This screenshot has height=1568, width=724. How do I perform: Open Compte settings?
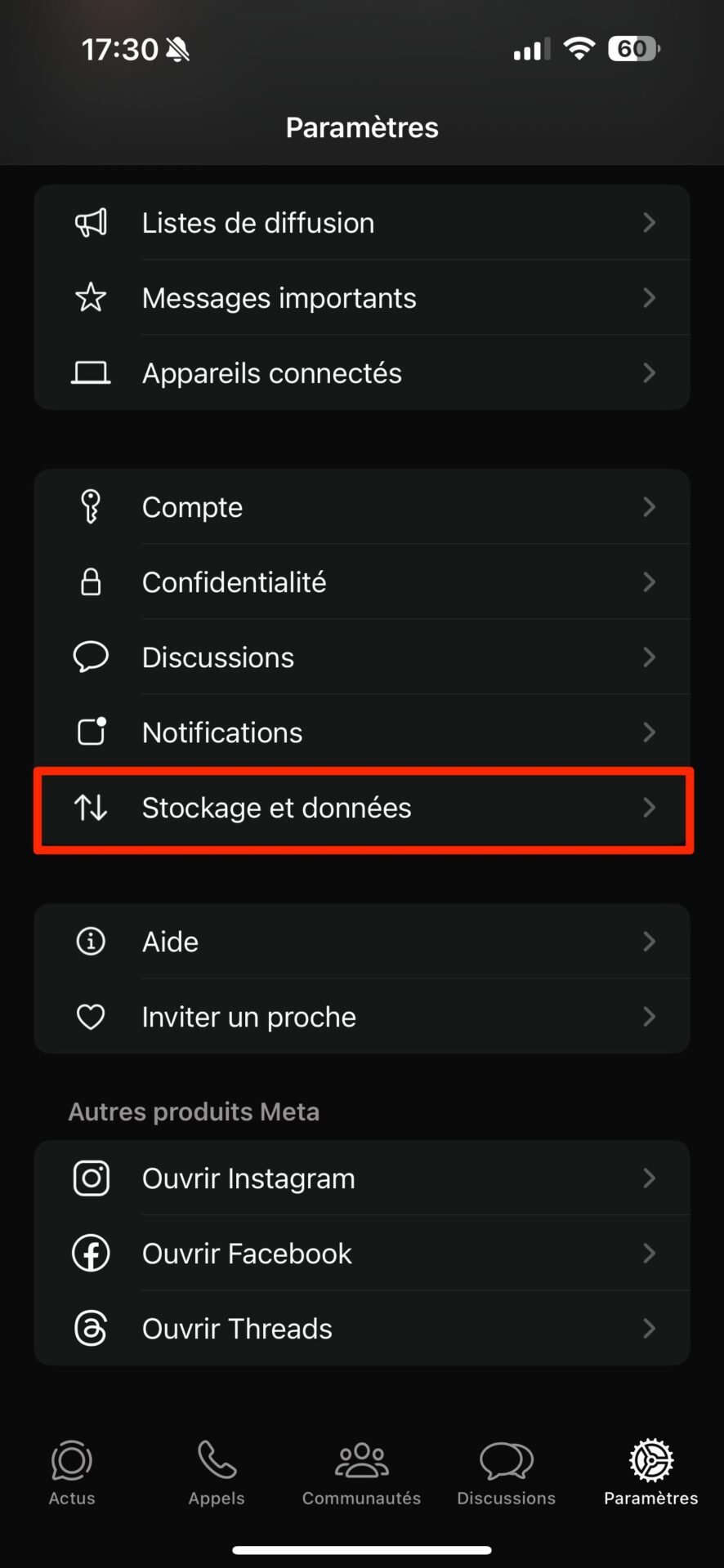pos(362,507)
